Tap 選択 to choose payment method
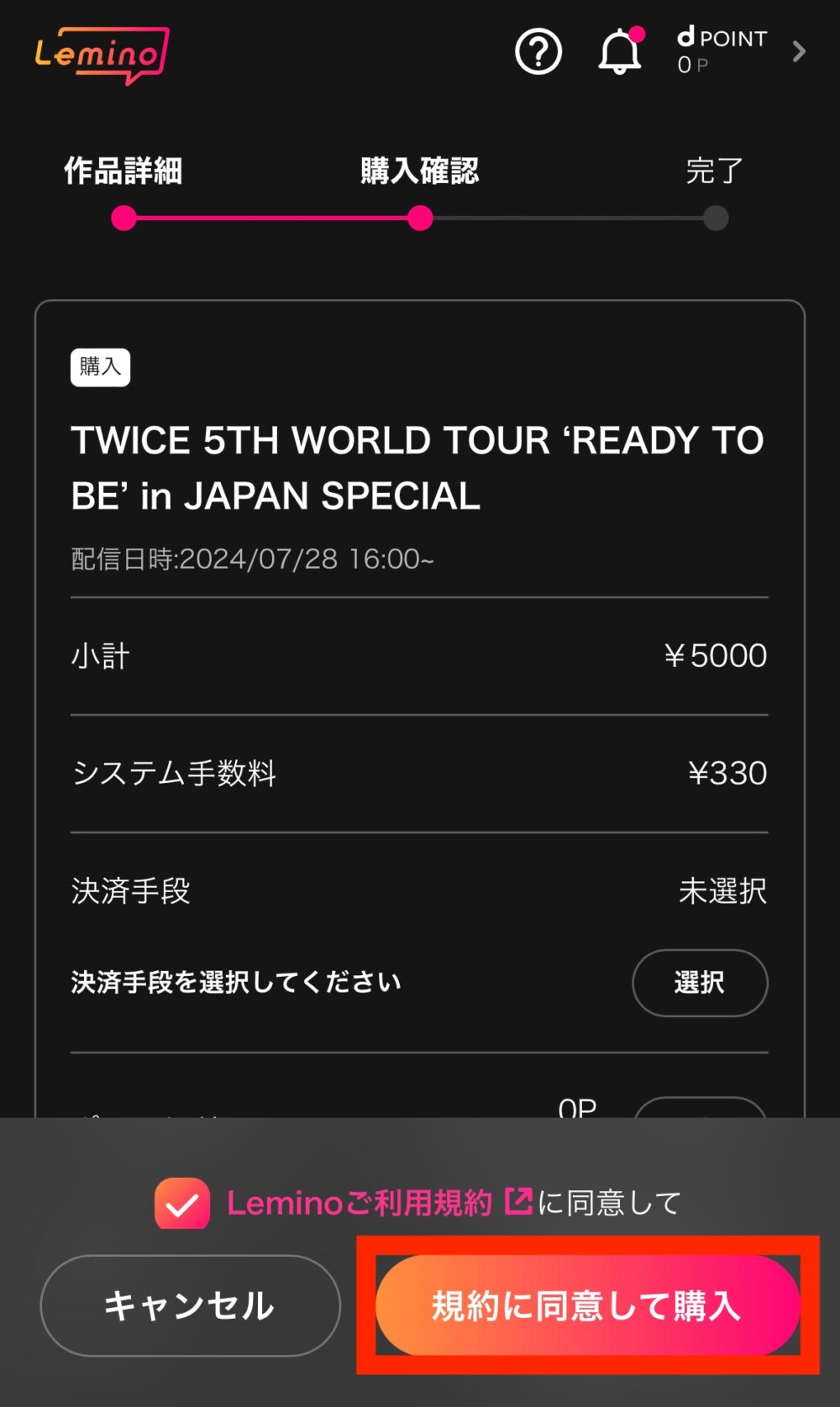The image size is (840, 1407). (699, 982)
